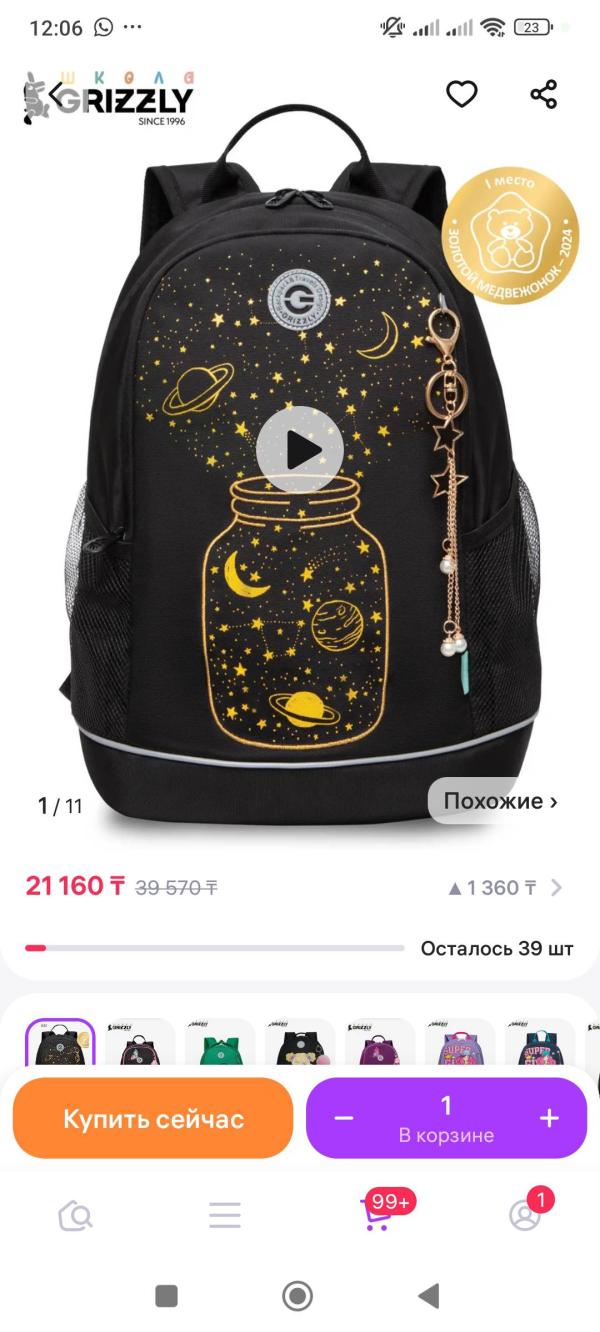Open similar items via Похожие

500,801
